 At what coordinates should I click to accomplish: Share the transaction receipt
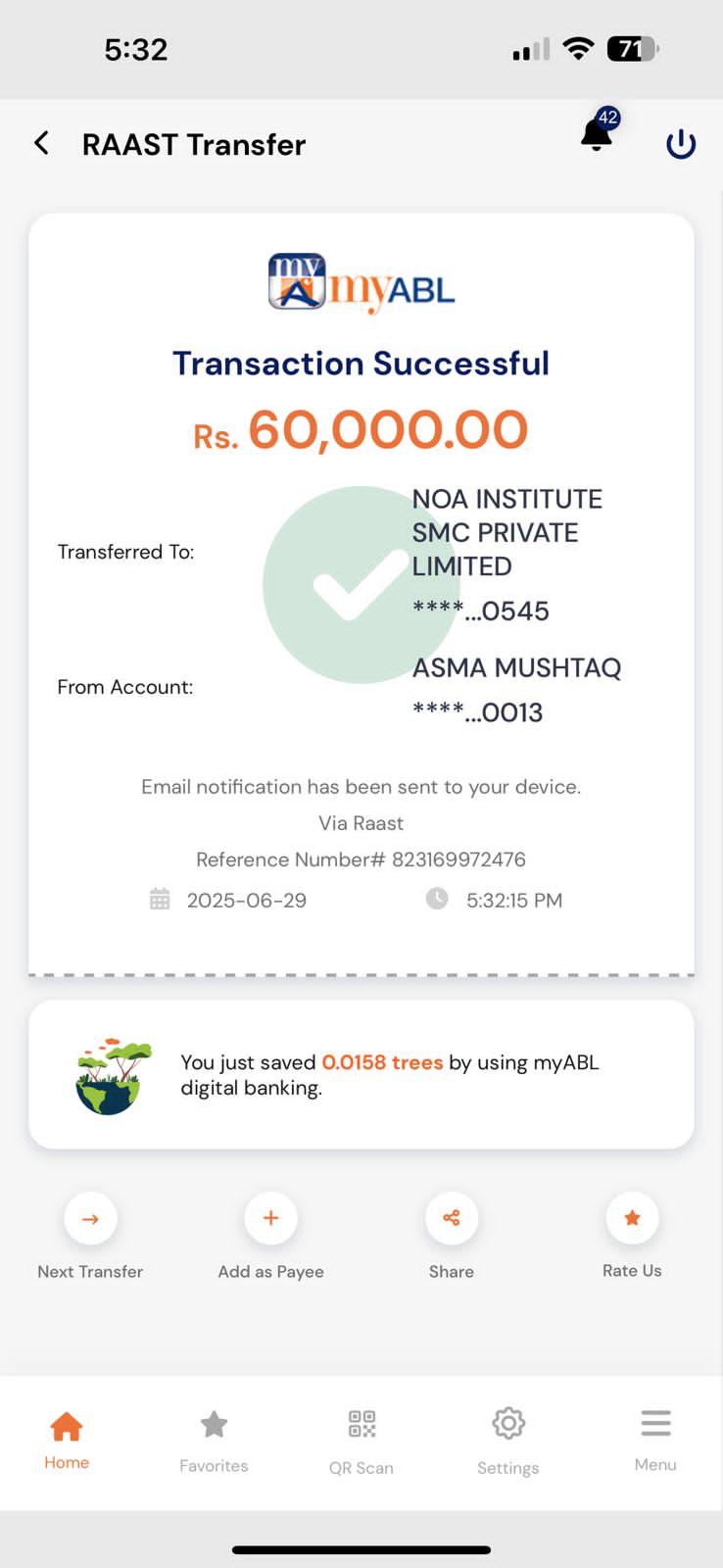point(451,1218)
